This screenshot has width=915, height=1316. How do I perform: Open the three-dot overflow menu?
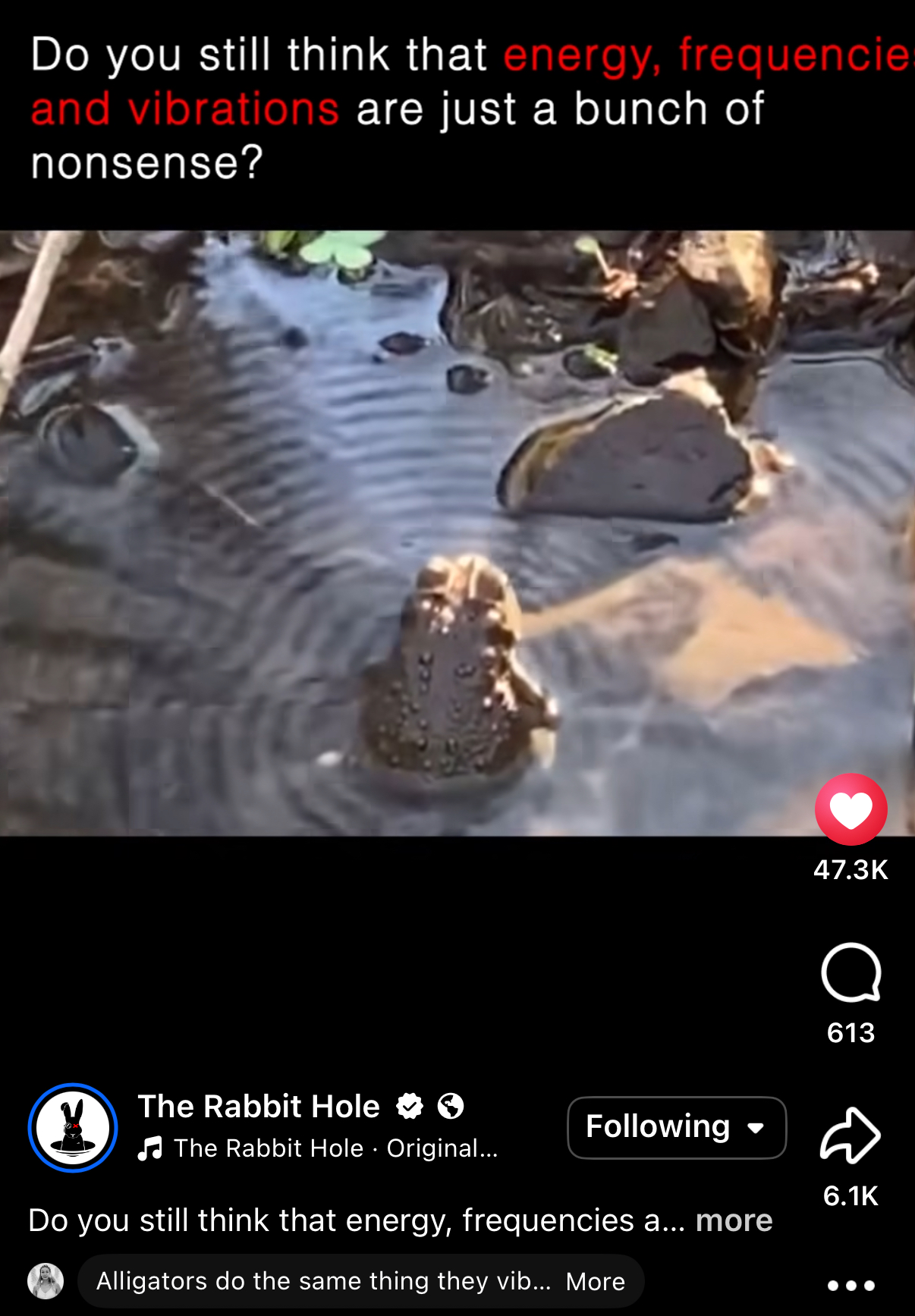[x=851, y=1285]
